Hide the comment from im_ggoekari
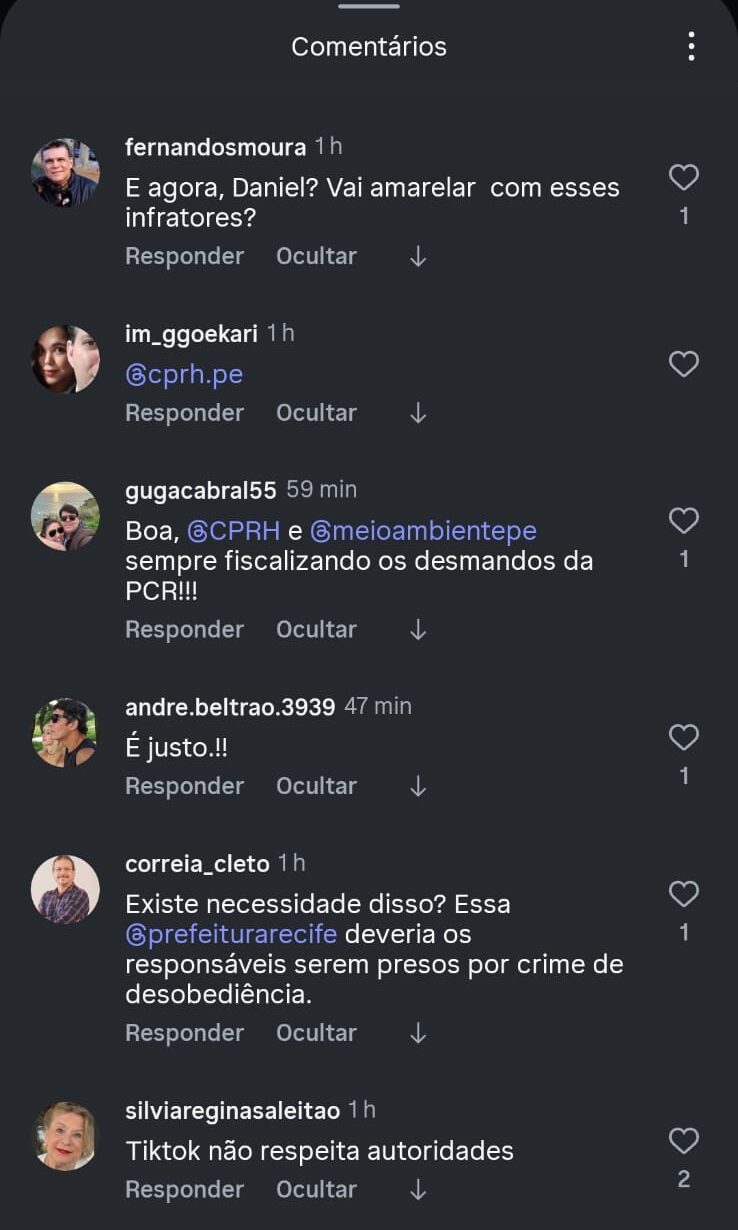 (x=316, y=413)
